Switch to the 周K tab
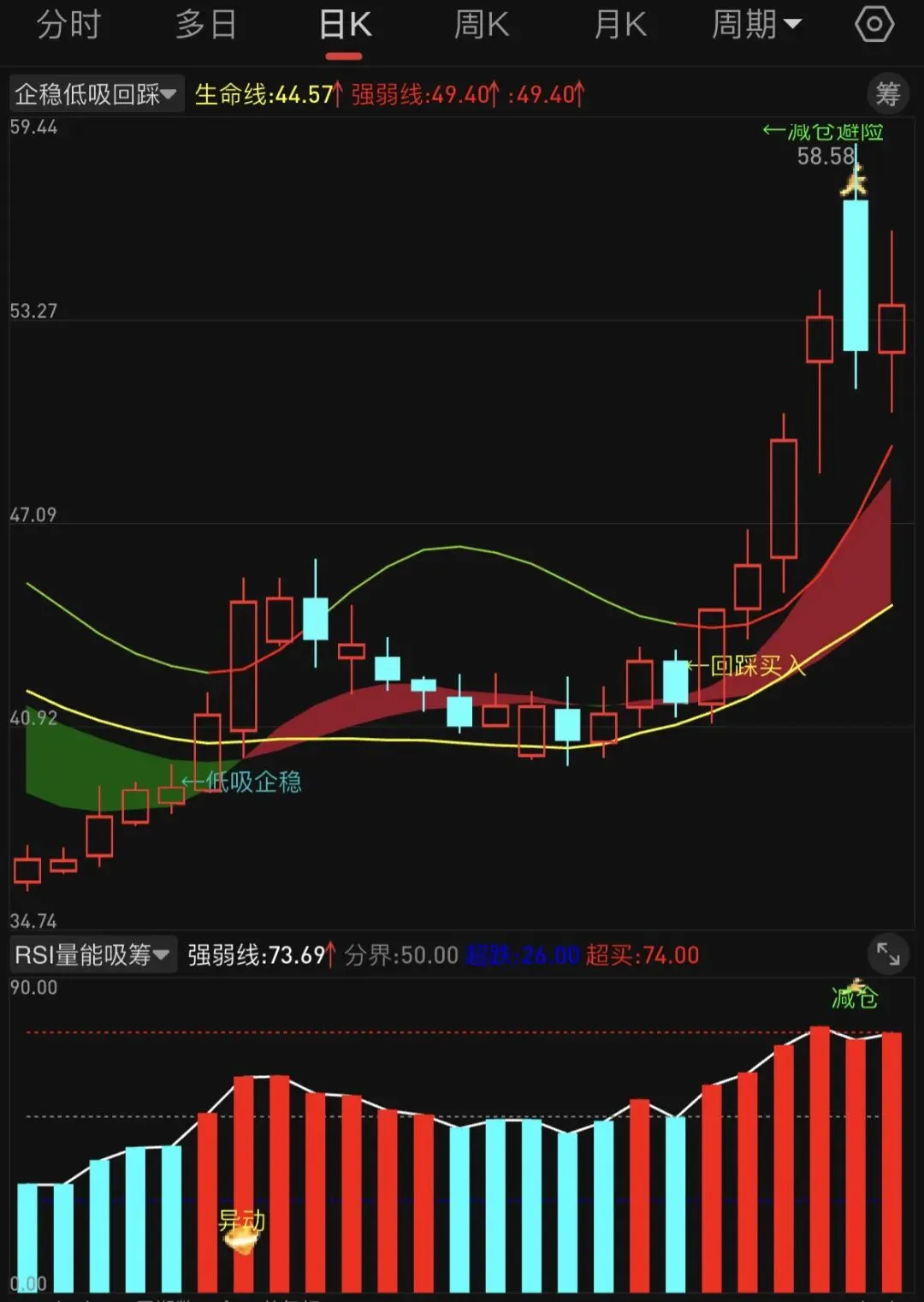Viewport: 924px width, 1302px height. [x=481, y=25]
